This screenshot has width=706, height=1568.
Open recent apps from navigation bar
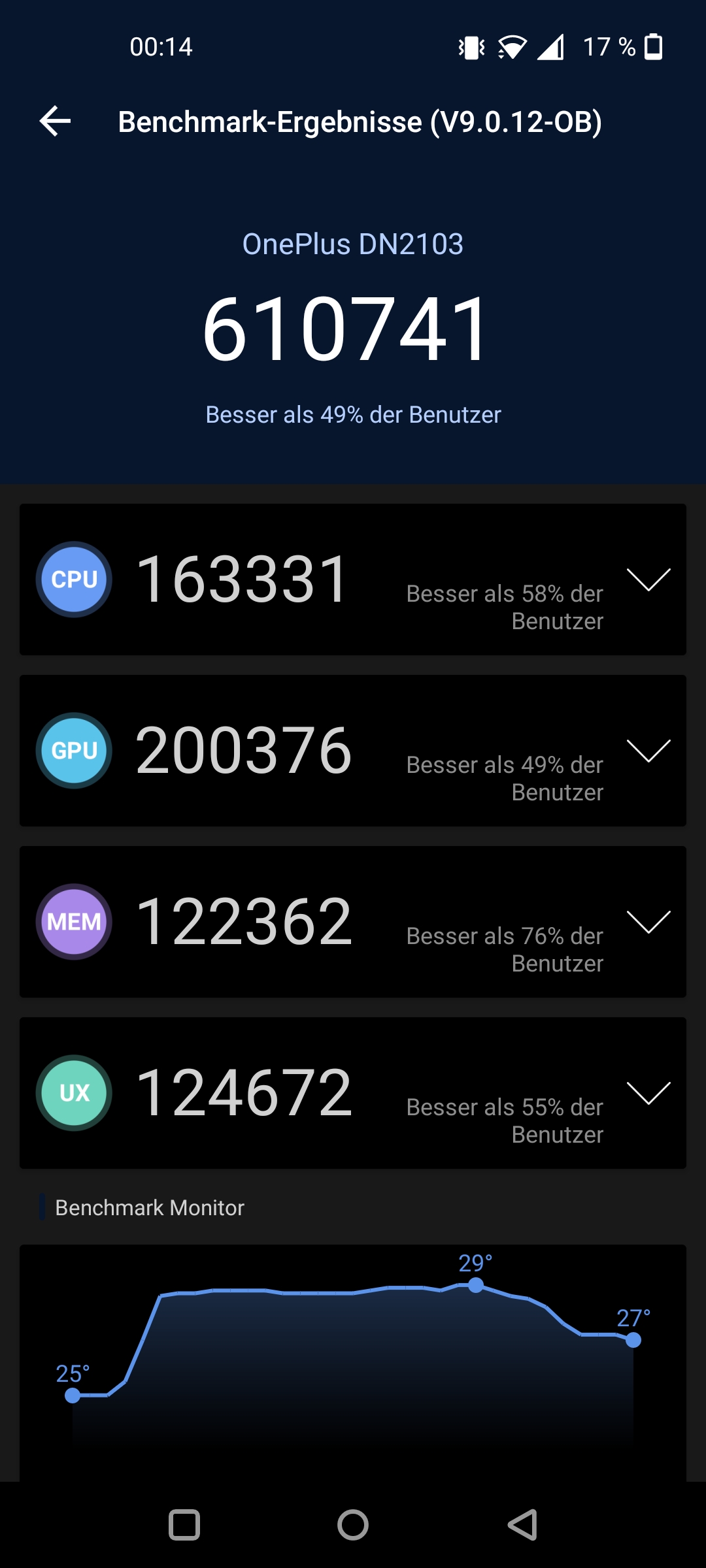(x=184, y=1525)
